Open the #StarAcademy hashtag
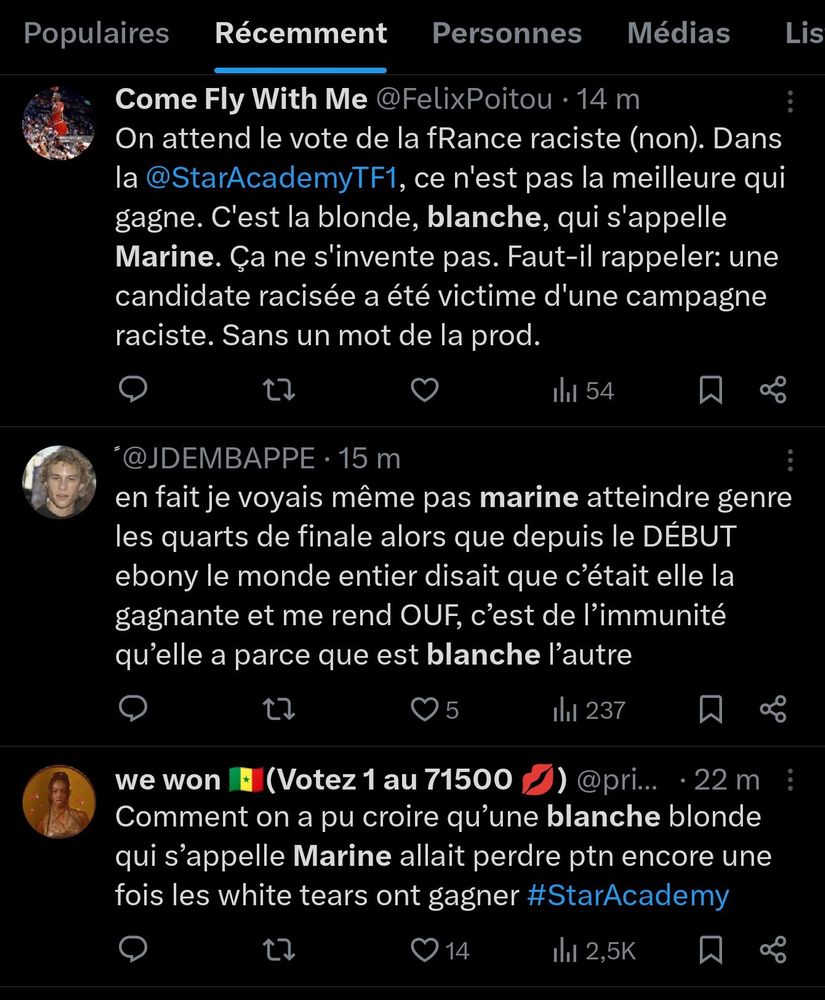Viewport: 825px width, 1000px height. 628,895
